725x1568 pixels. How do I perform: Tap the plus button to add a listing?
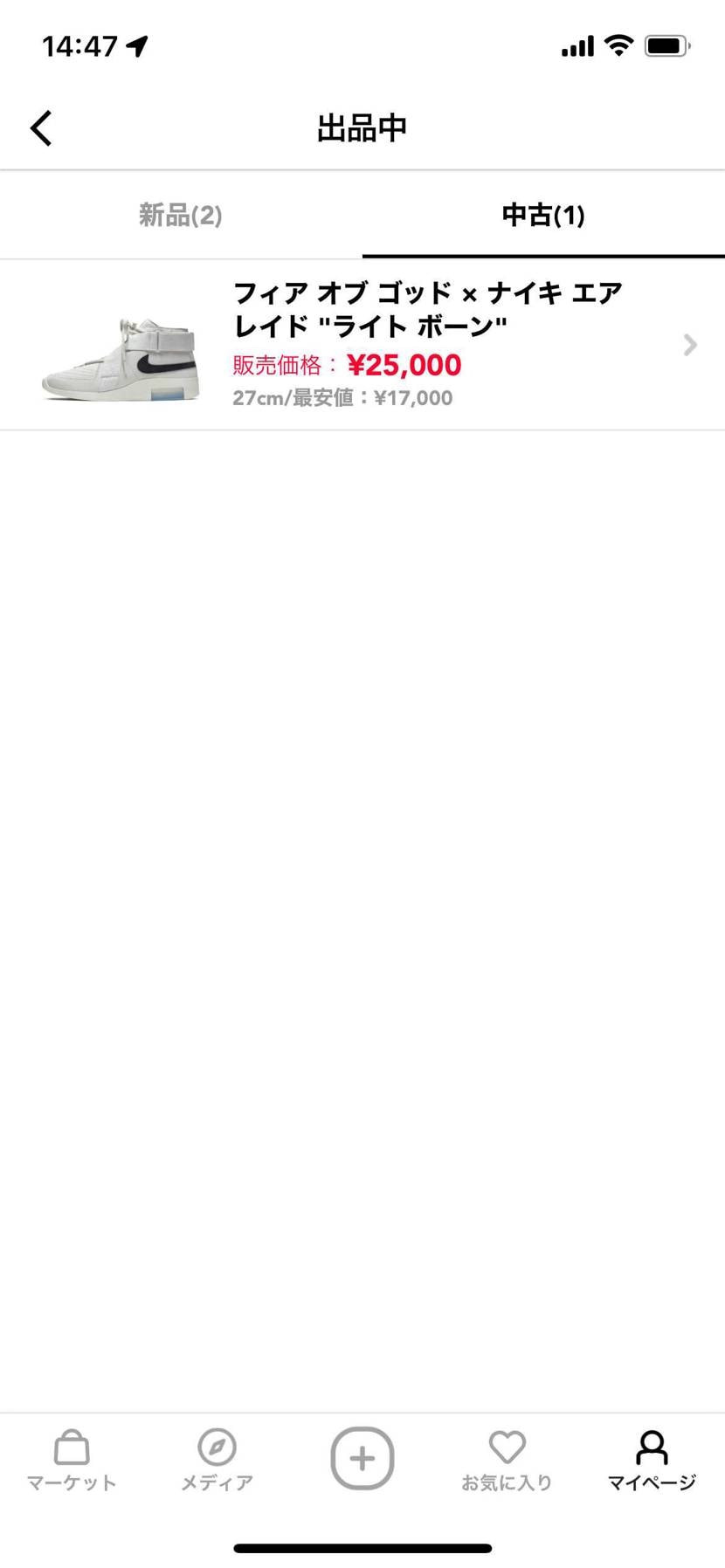tap(362, 1458)
